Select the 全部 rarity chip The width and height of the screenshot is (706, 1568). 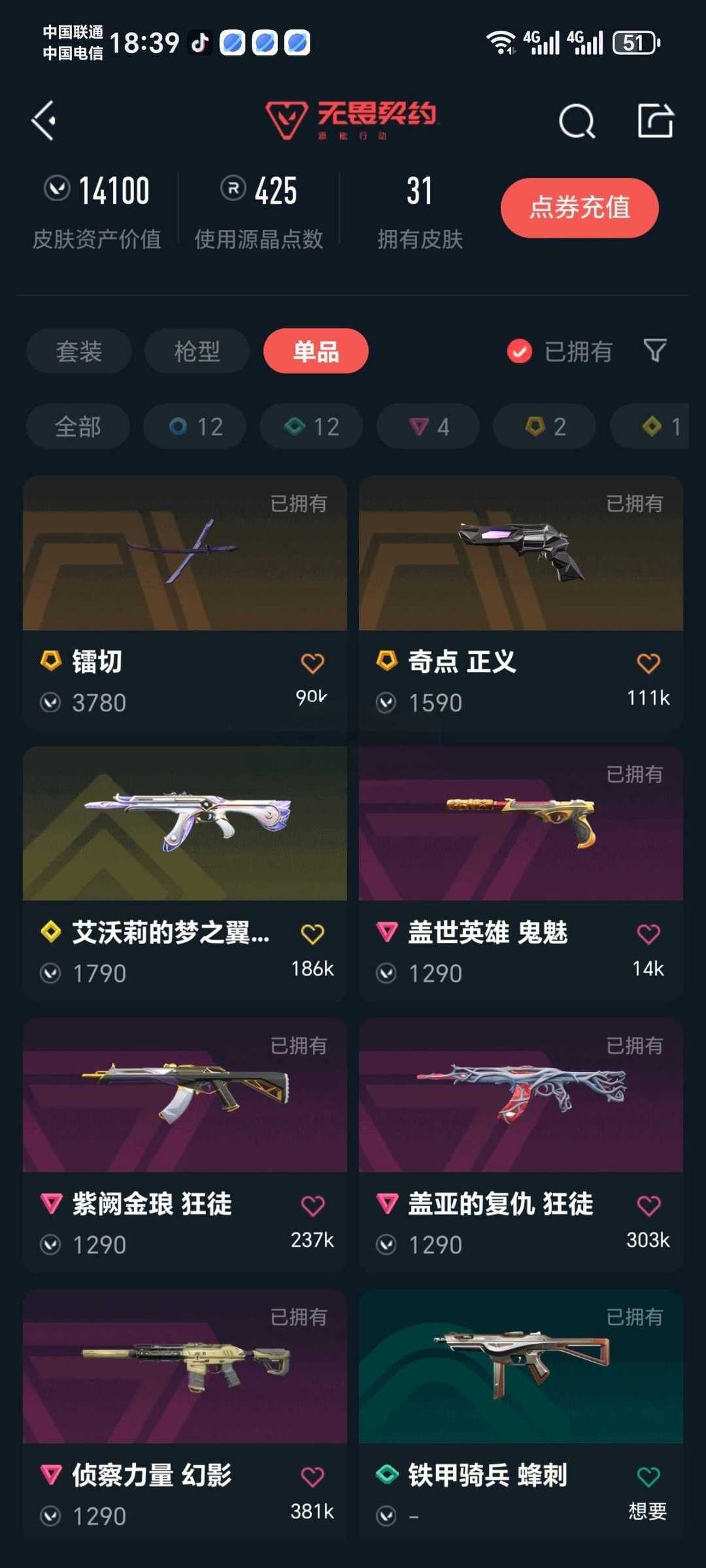(78, 426)
